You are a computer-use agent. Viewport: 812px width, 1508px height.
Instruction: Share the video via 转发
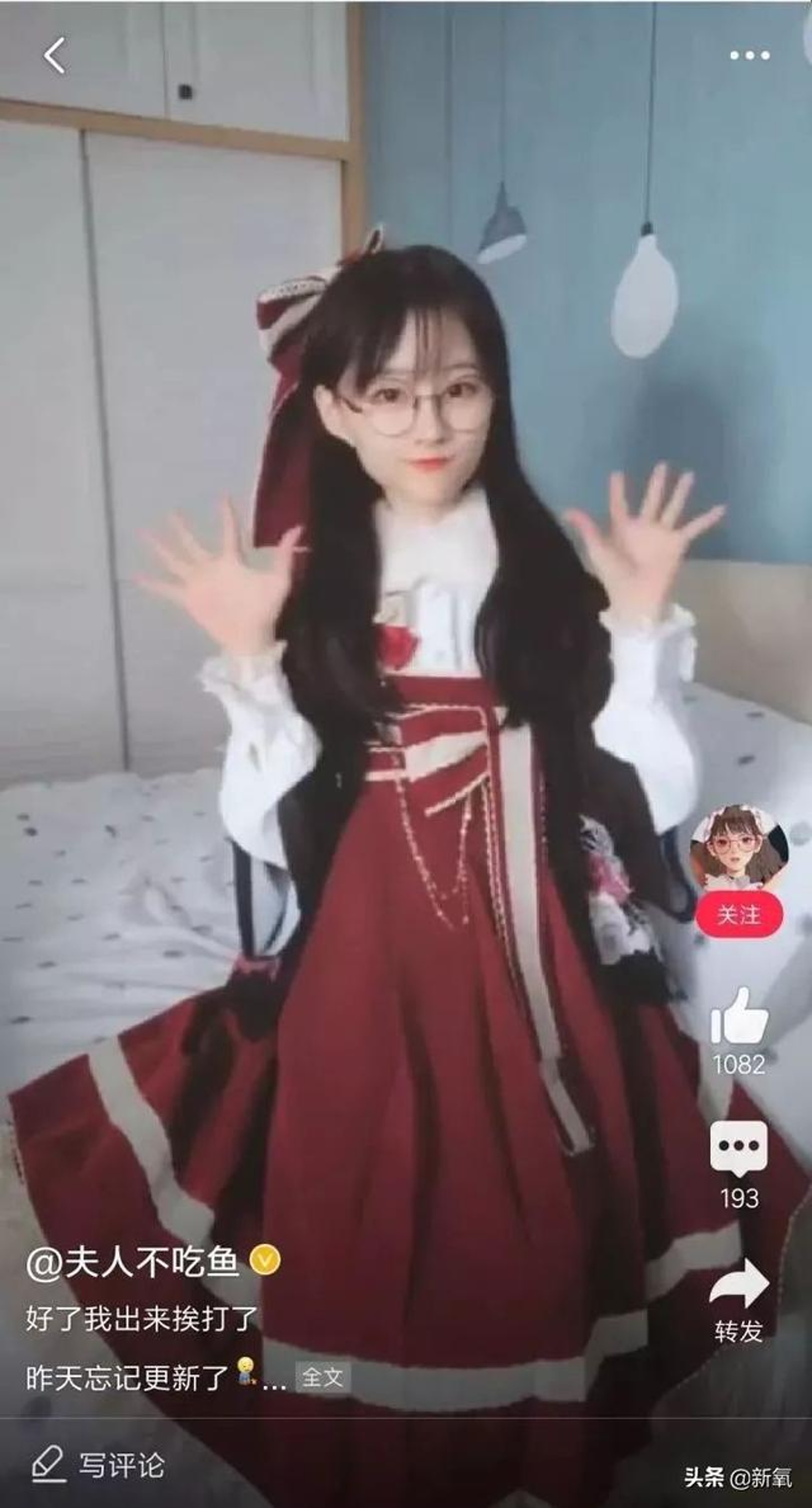coord(738,1288)
